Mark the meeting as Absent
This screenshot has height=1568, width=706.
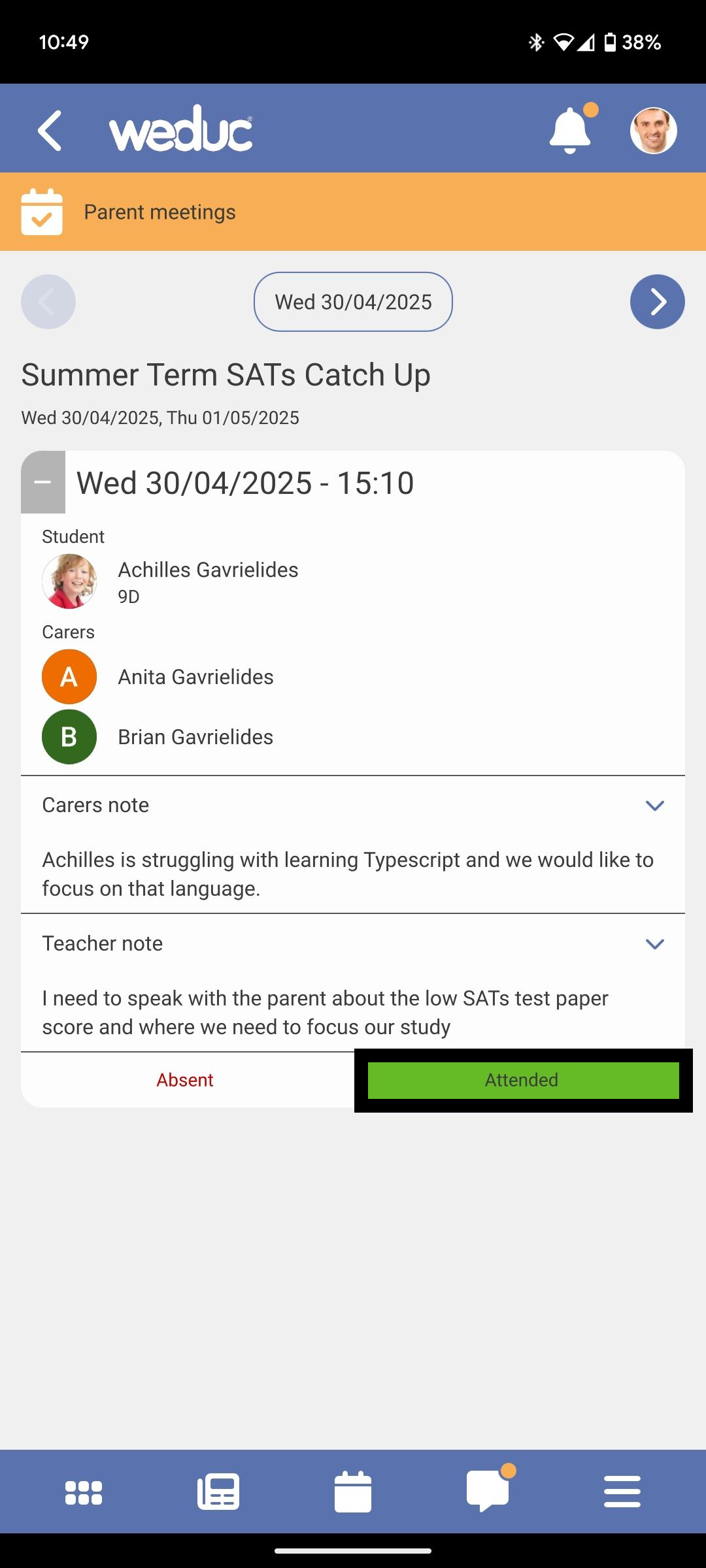[x=185, y=1080]
